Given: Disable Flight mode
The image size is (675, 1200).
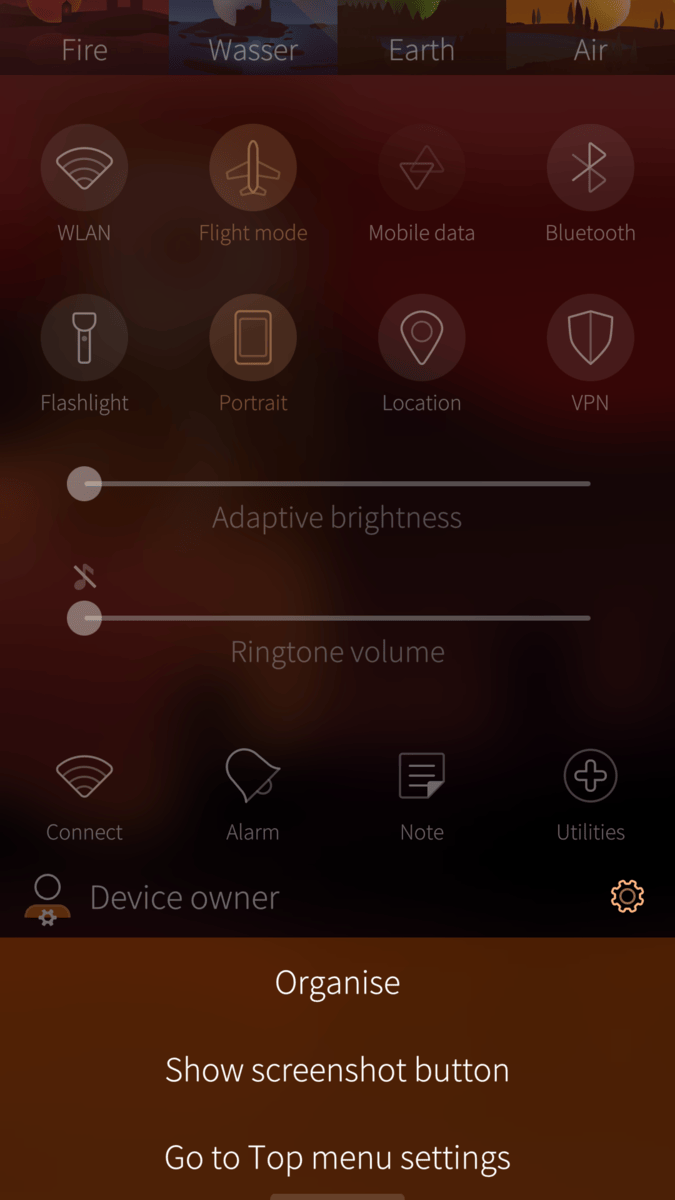Looking at the screenshot, I should (253, 168).
